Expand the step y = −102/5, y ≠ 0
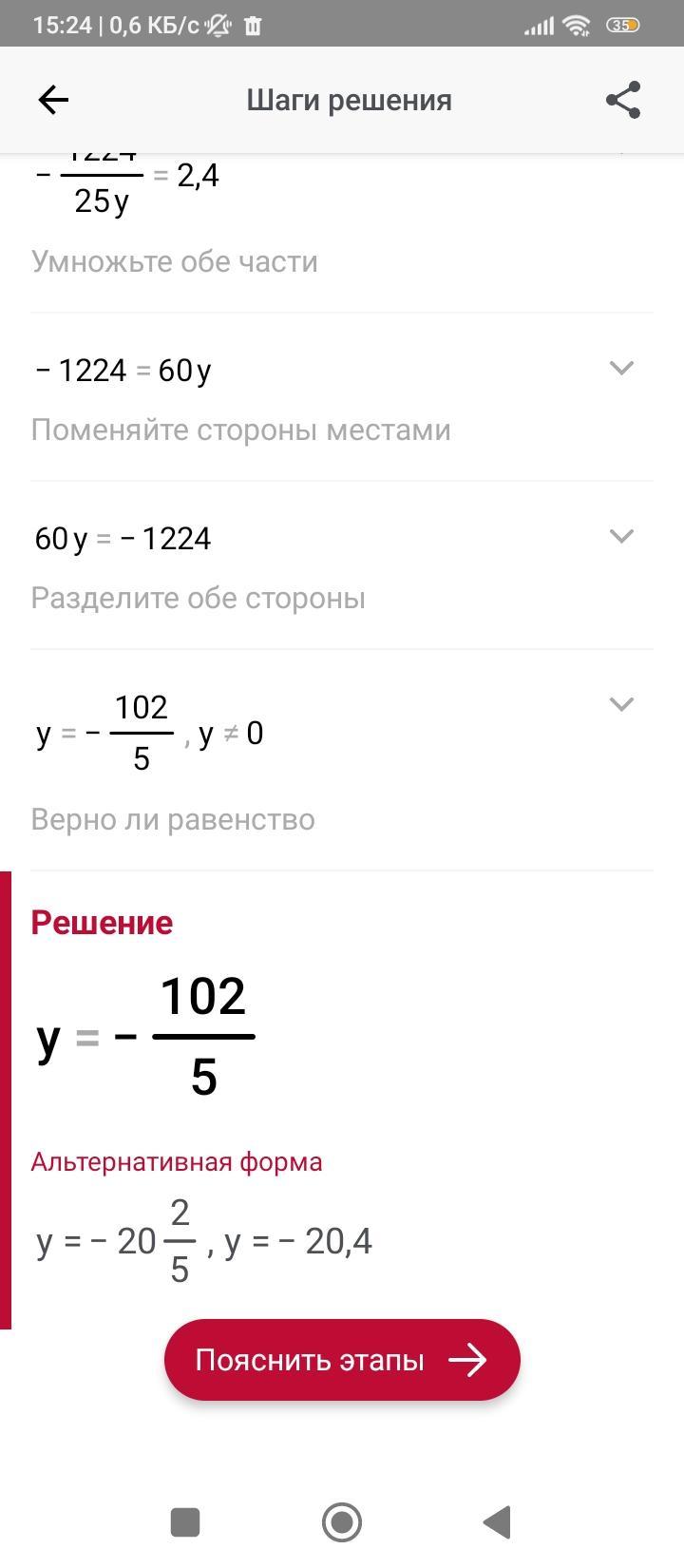 620,704
